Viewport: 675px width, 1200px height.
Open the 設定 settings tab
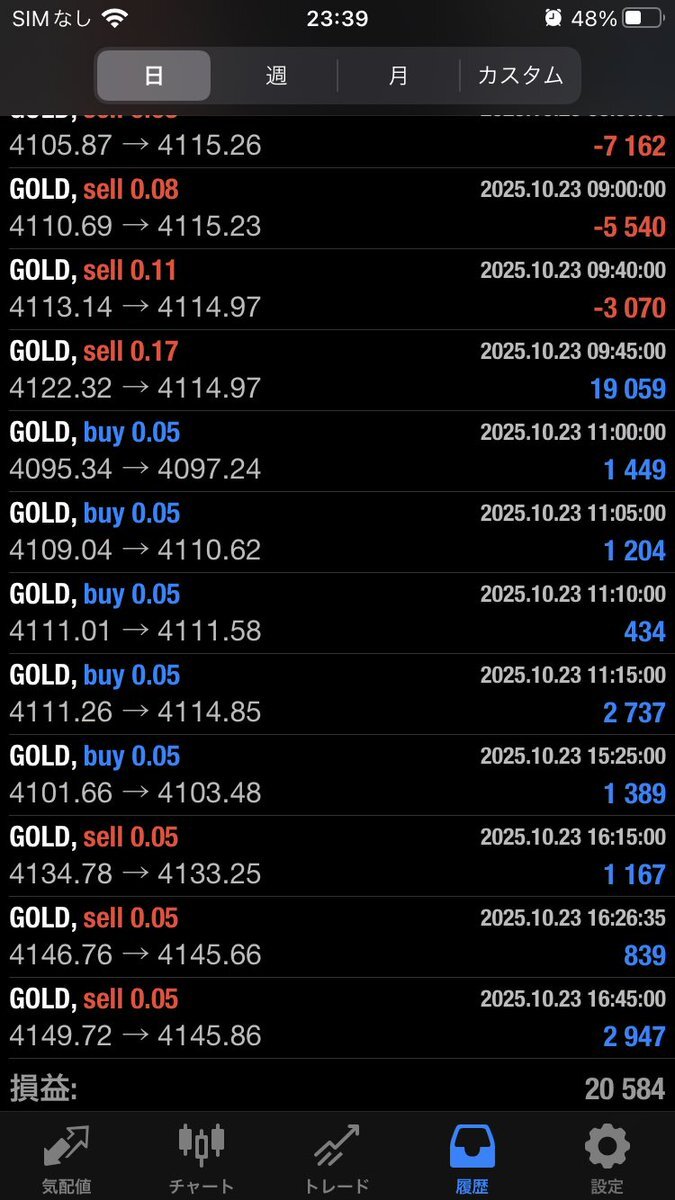(607, 1158)
